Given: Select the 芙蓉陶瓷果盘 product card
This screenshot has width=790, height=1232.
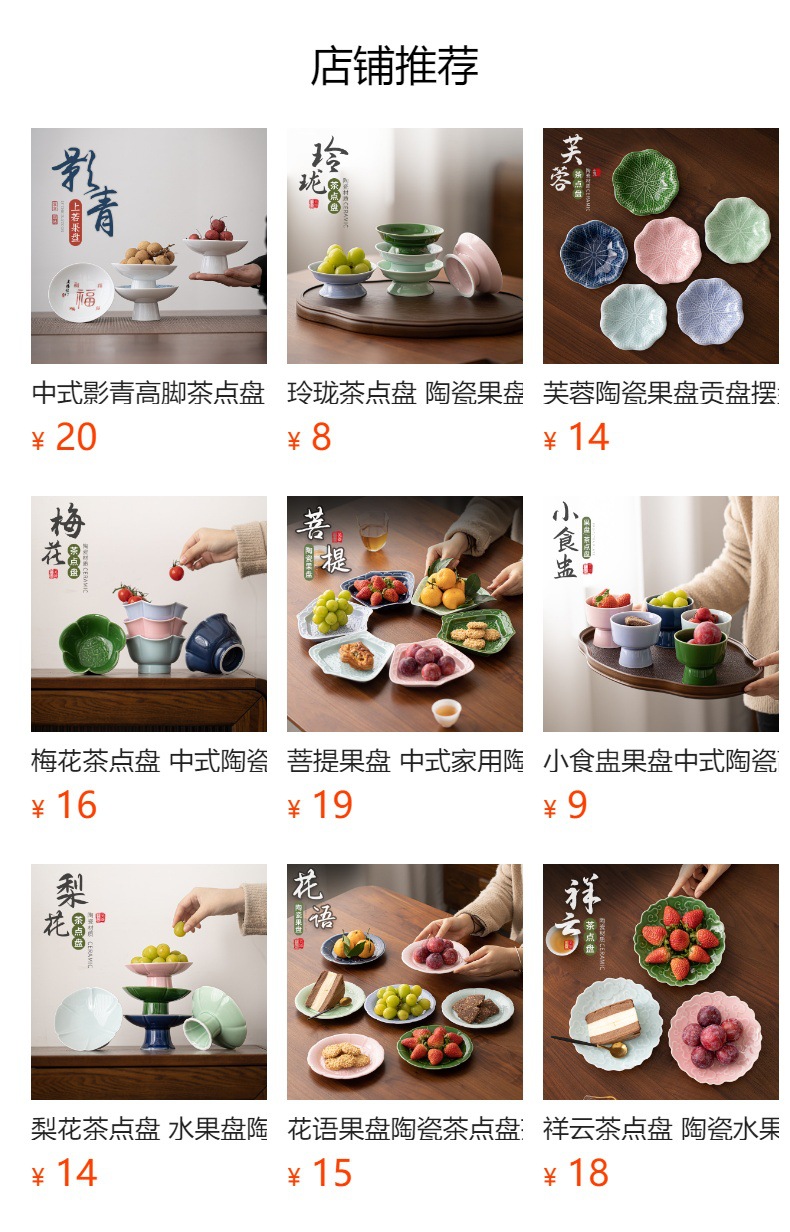Looking at the screenshot, I should tap(660, 246).
